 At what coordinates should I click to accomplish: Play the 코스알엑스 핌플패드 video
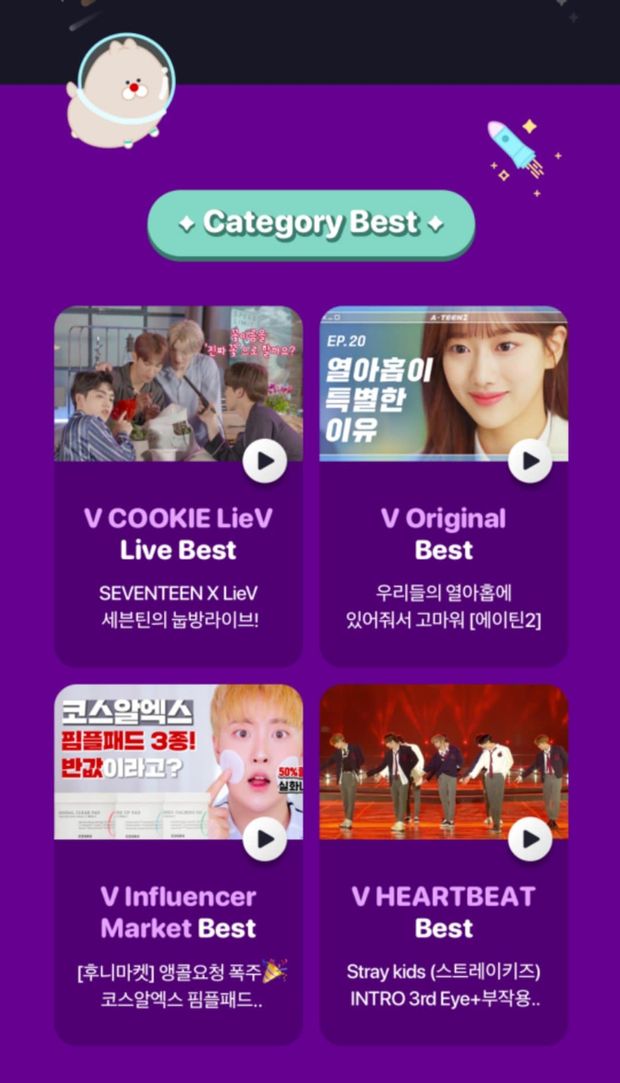[x=265, y=839]
